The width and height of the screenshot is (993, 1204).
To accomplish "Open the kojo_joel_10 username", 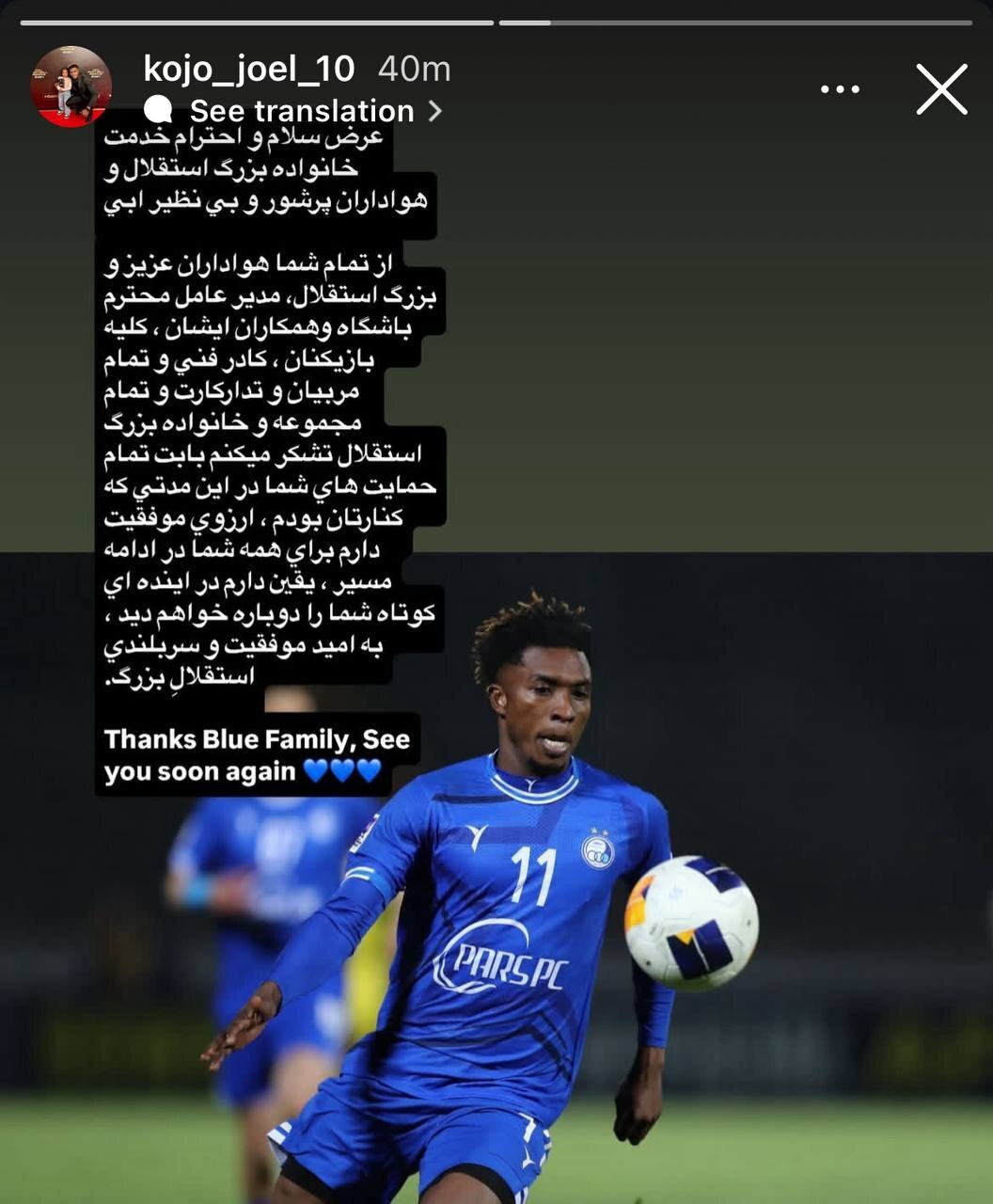I will (x=249, y=69).
